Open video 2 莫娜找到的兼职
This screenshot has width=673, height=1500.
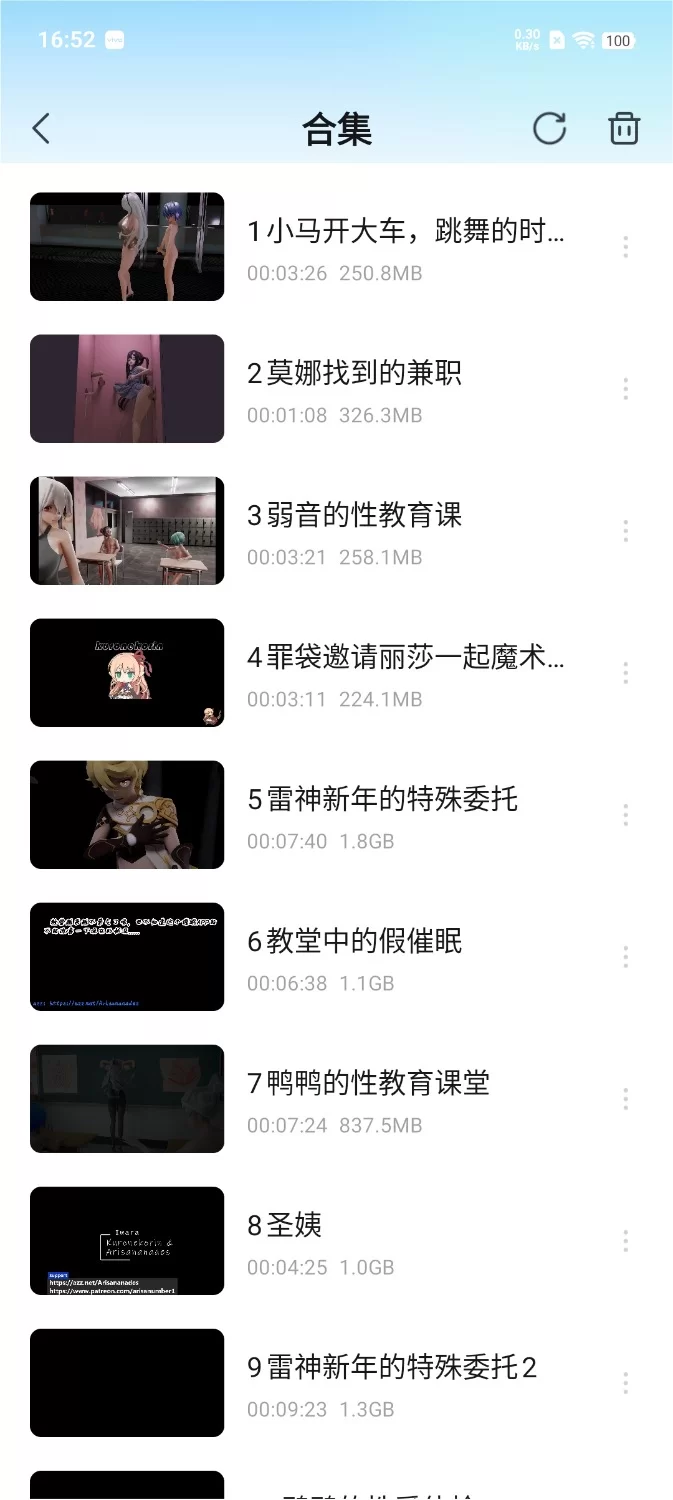point(354,374)
